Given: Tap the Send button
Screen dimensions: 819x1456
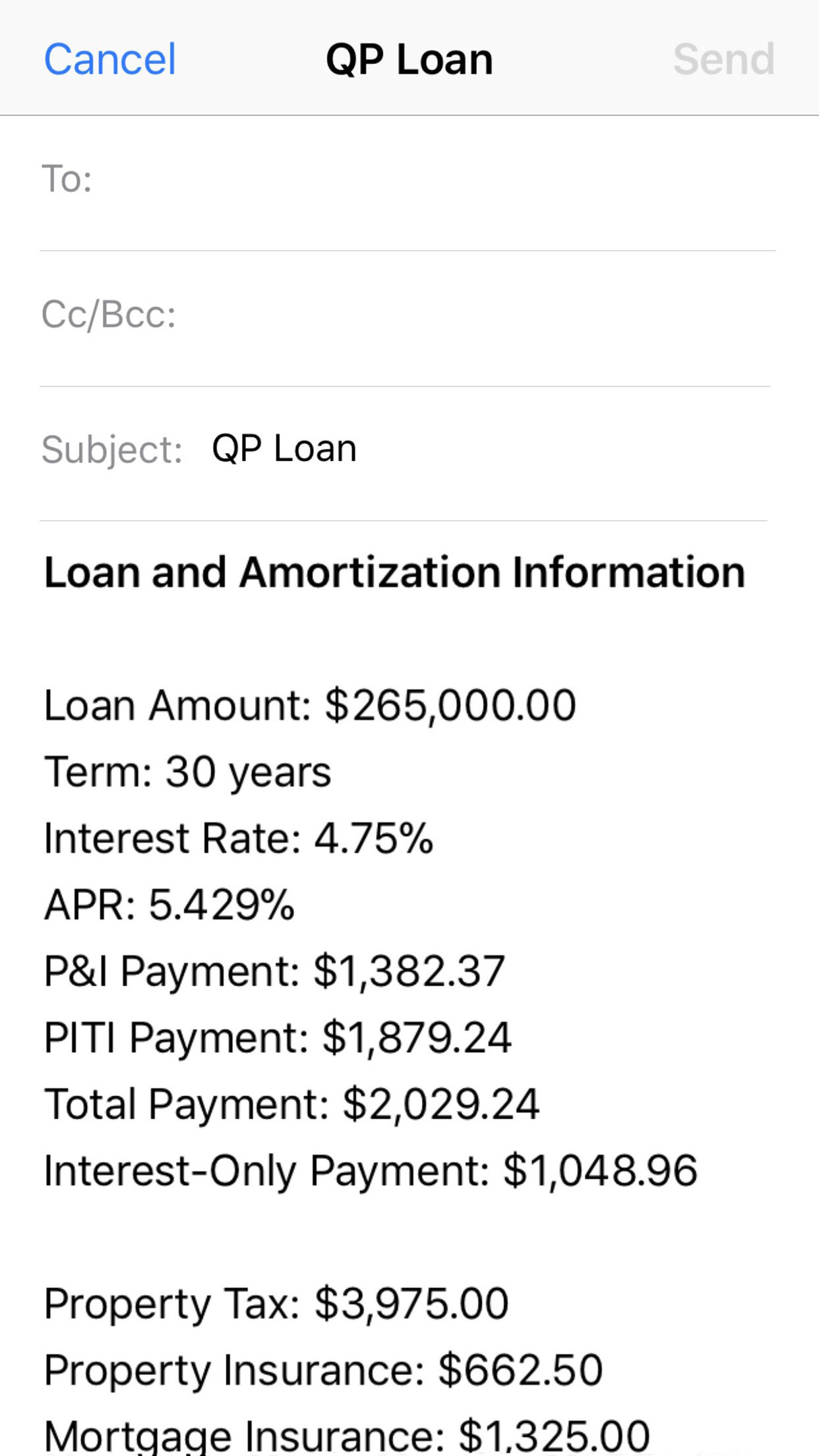Looking at the screenshot, I should click(723, 58).
